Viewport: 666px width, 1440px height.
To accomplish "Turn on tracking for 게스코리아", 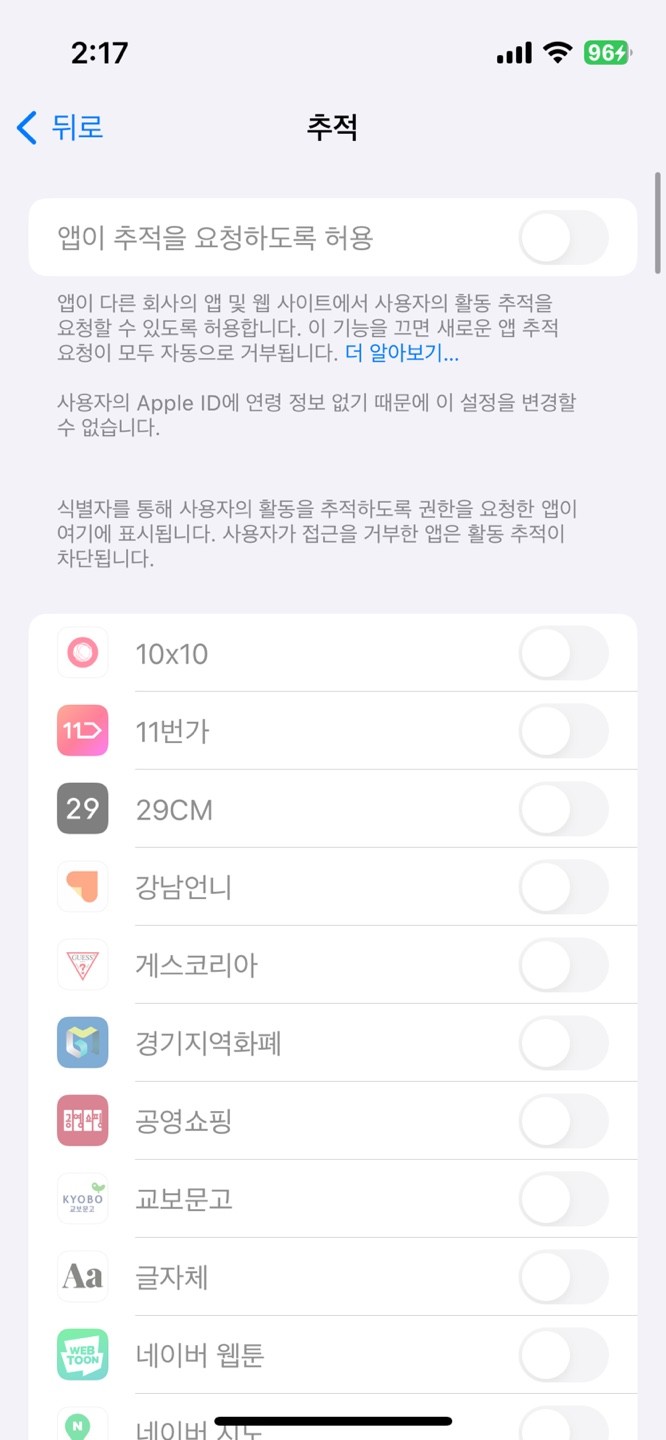I will (x=563, y=965).
